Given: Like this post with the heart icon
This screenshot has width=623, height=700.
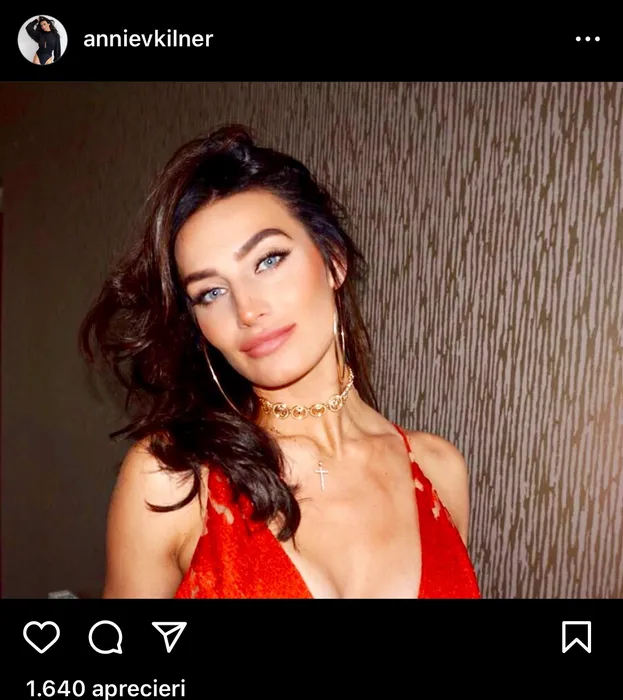Looking at the screenshot, I should tap(41, 637).
